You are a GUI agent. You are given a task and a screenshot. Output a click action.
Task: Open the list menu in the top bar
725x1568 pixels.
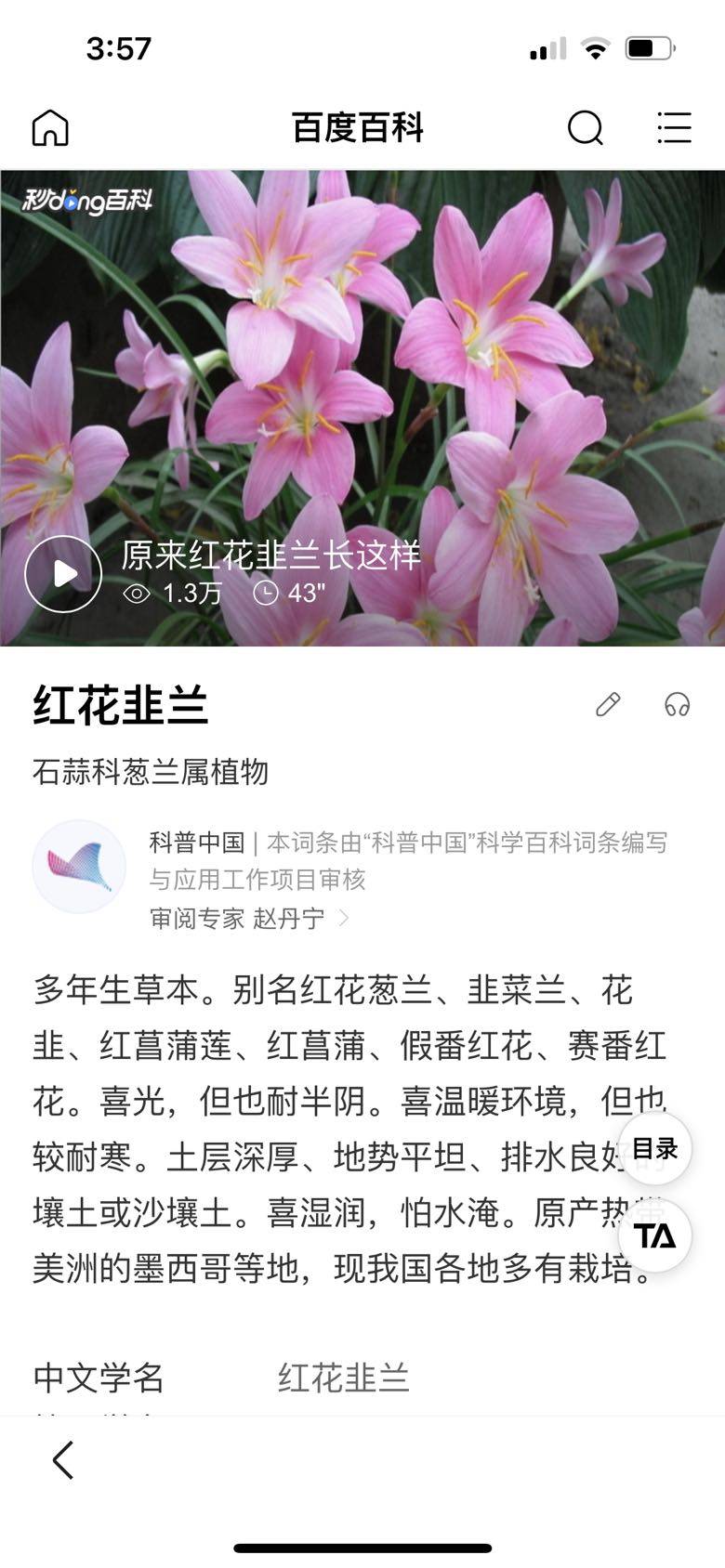tap(673, 128)
